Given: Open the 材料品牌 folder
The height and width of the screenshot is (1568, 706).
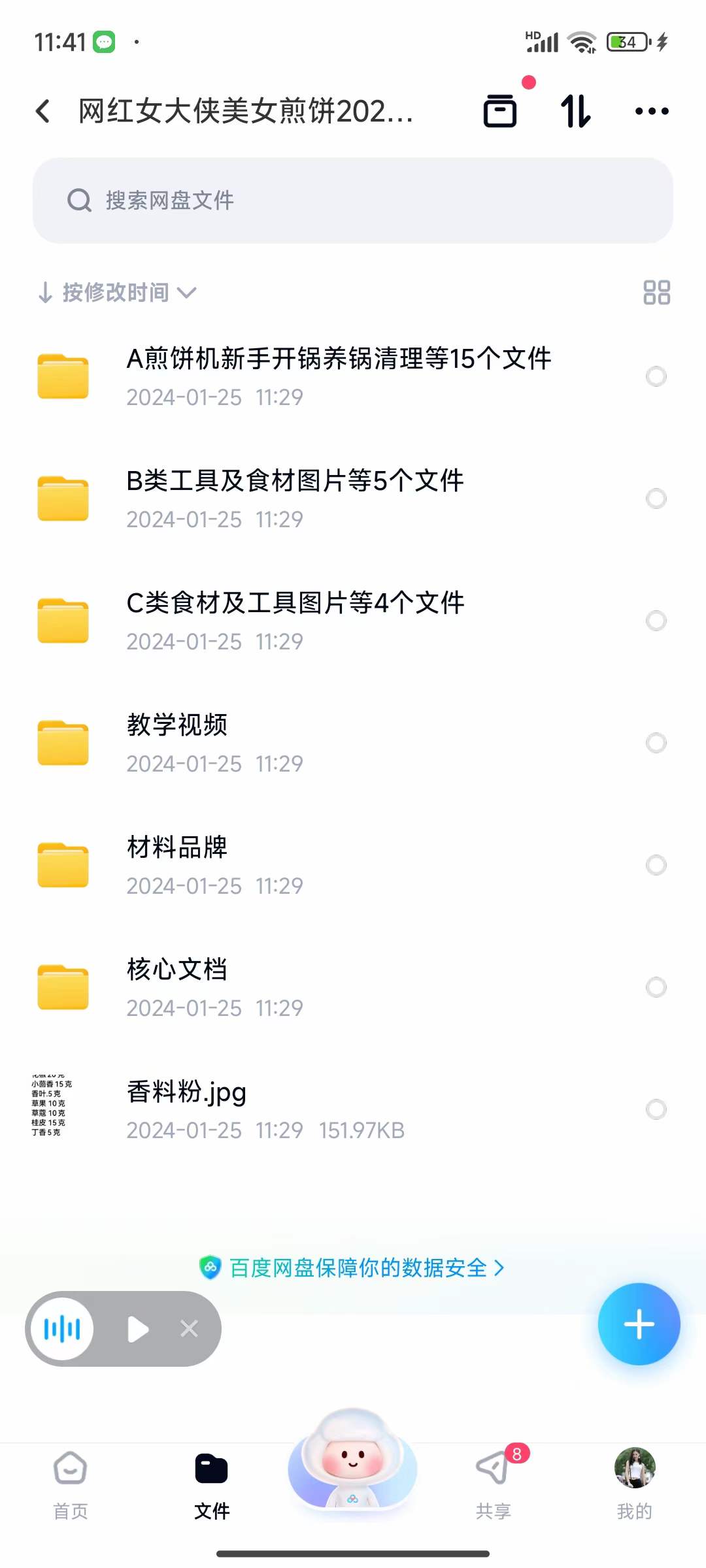Looking at the screenshot, I should click(178, 865).
